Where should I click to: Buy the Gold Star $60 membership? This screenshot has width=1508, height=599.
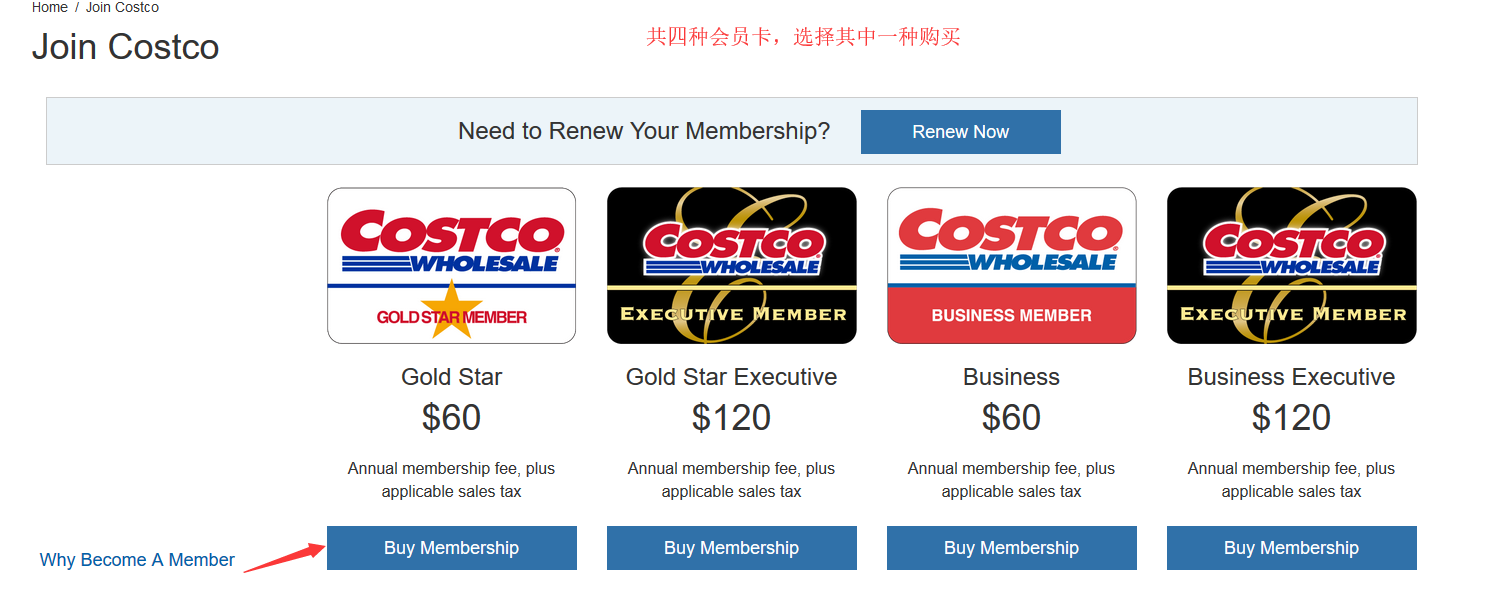[x=451, y=548]
